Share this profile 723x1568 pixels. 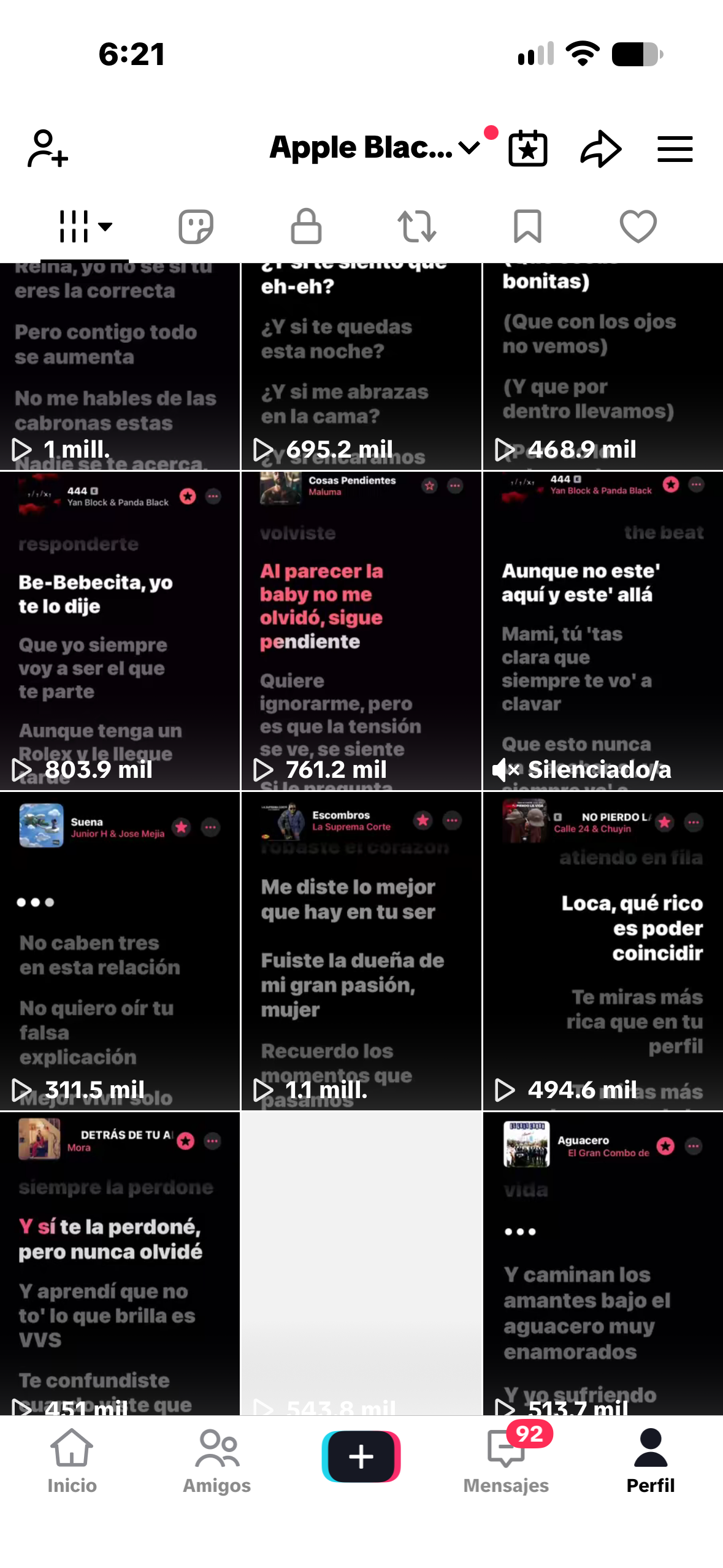(601, 148)
